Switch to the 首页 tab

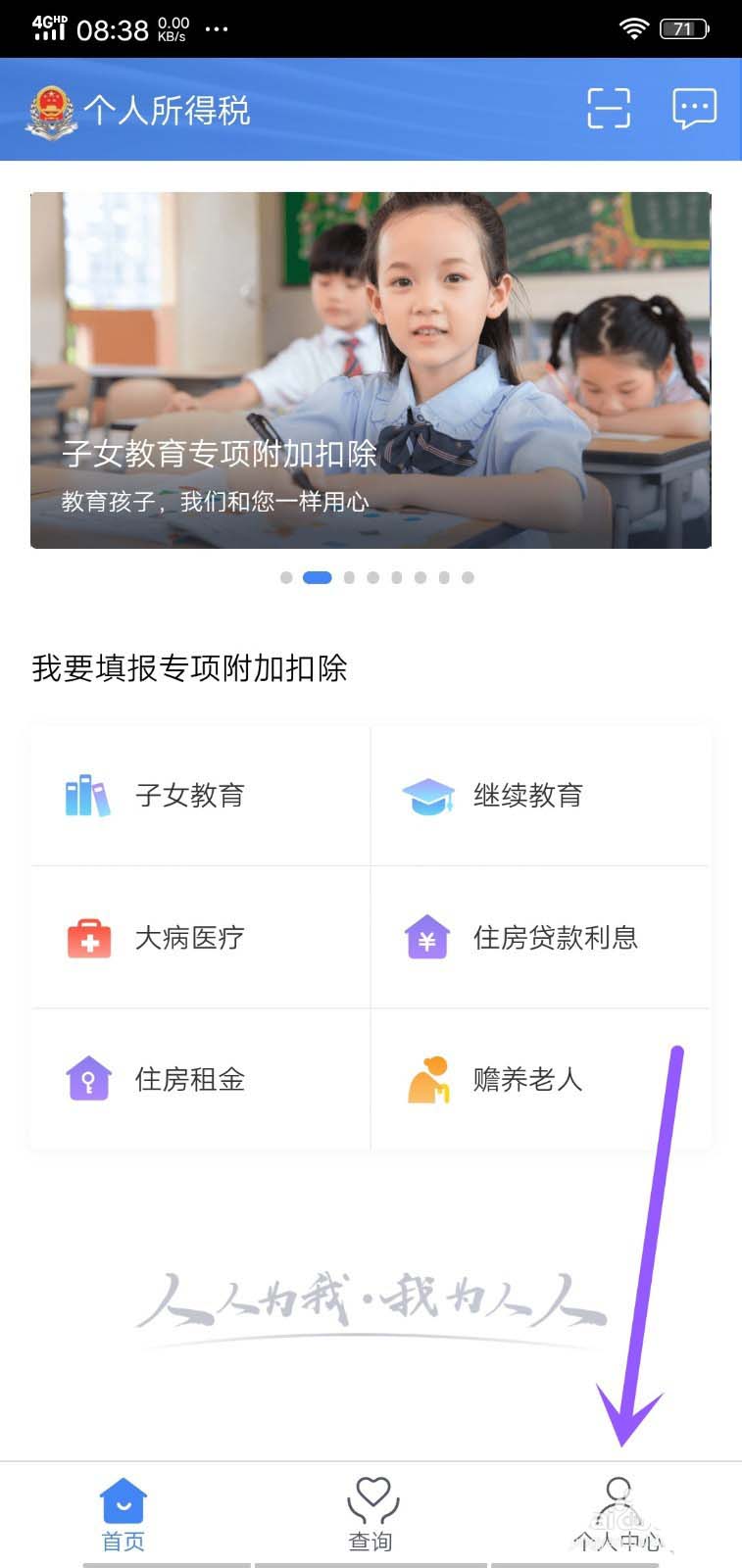(x=124, y=1514)
